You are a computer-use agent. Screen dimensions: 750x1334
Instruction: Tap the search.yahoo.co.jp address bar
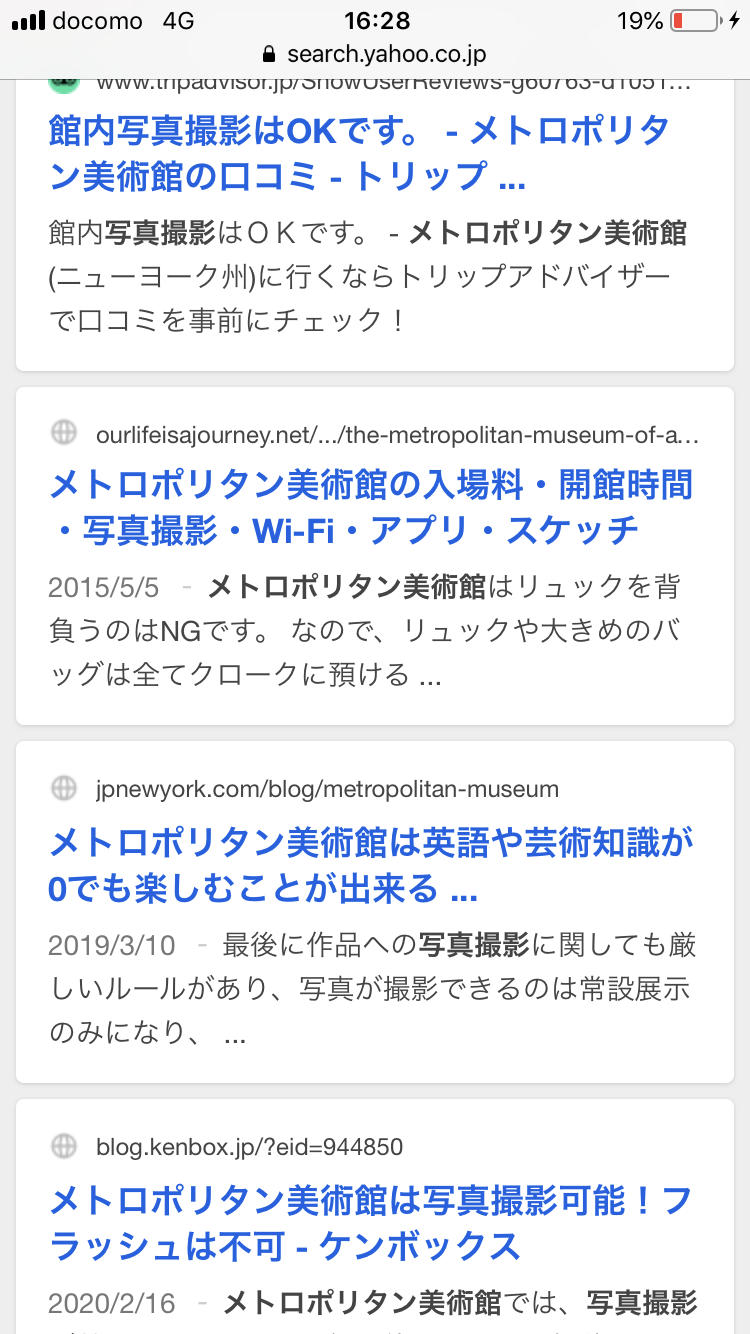coord(374,53)
